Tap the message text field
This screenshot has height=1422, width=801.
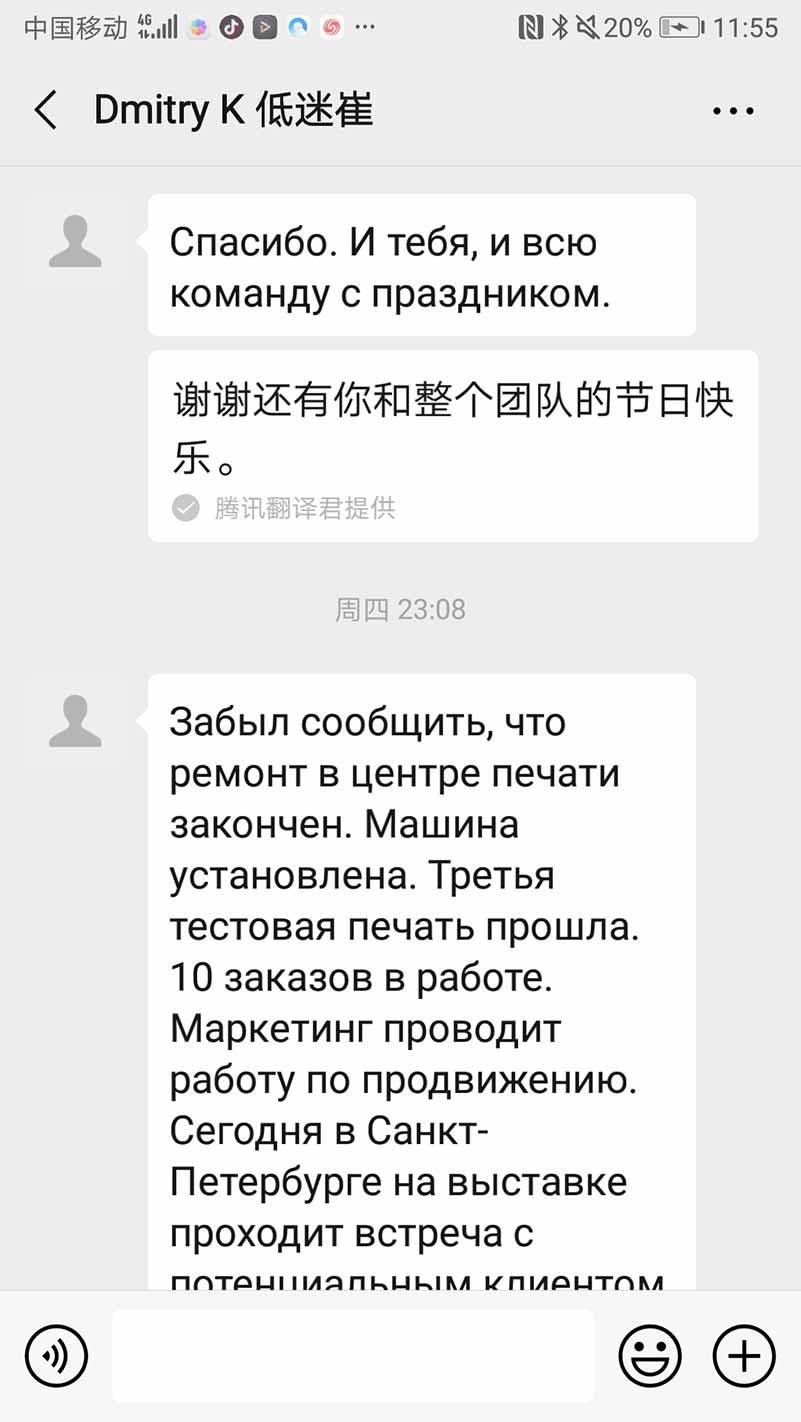[x=353, y=1356]
